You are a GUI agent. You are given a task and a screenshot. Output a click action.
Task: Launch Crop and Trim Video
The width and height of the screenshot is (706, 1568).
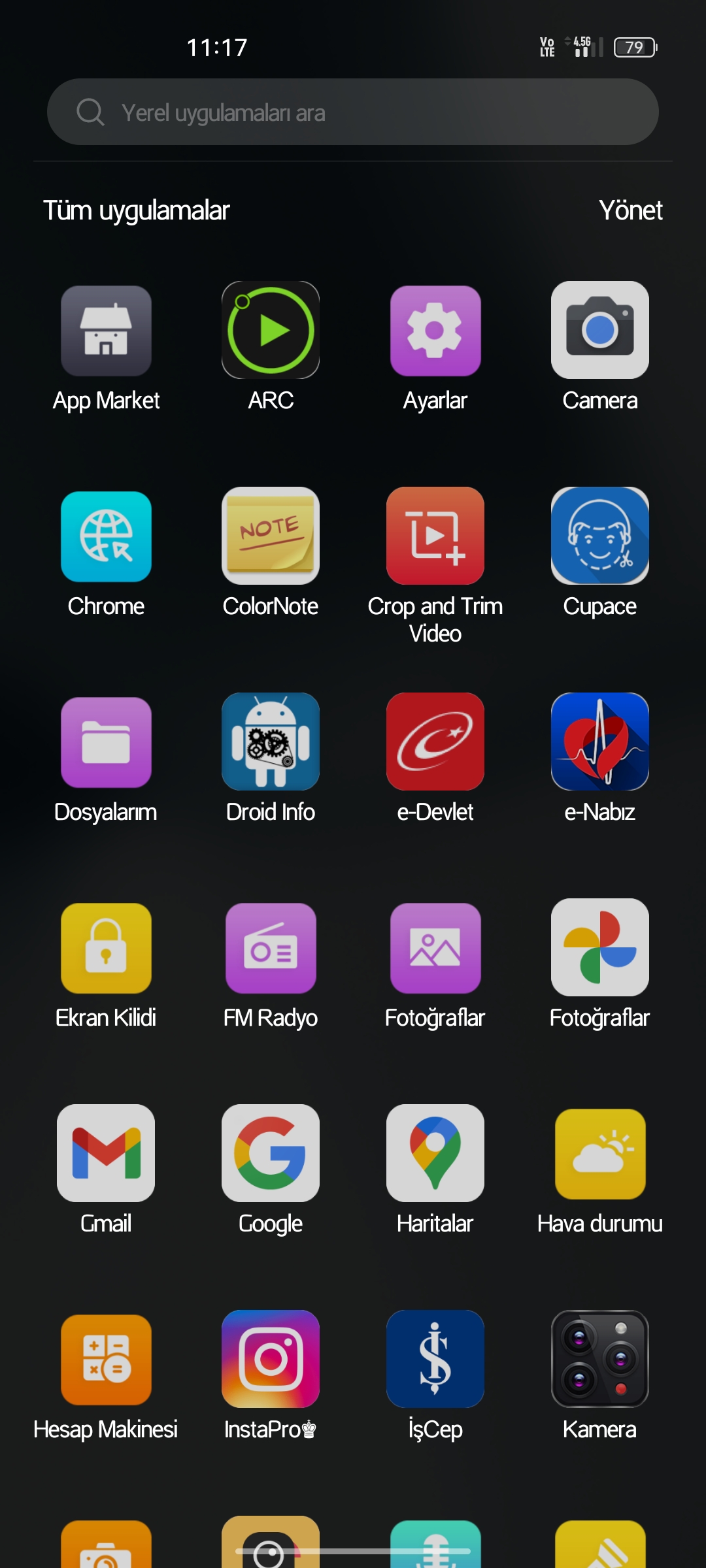(435, 536)
